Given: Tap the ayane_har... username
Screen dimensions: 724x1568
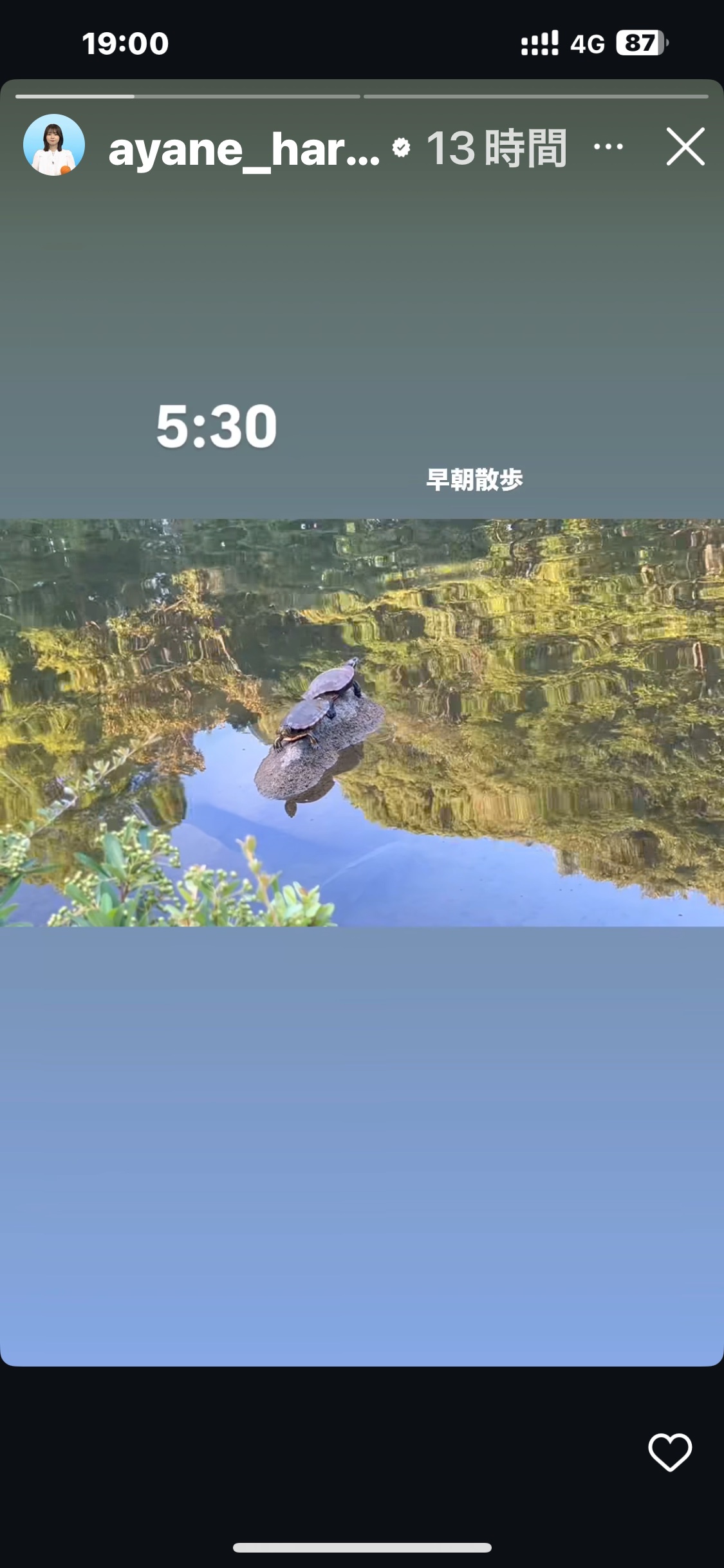Looking at the screenshot, I should (244, 149).
